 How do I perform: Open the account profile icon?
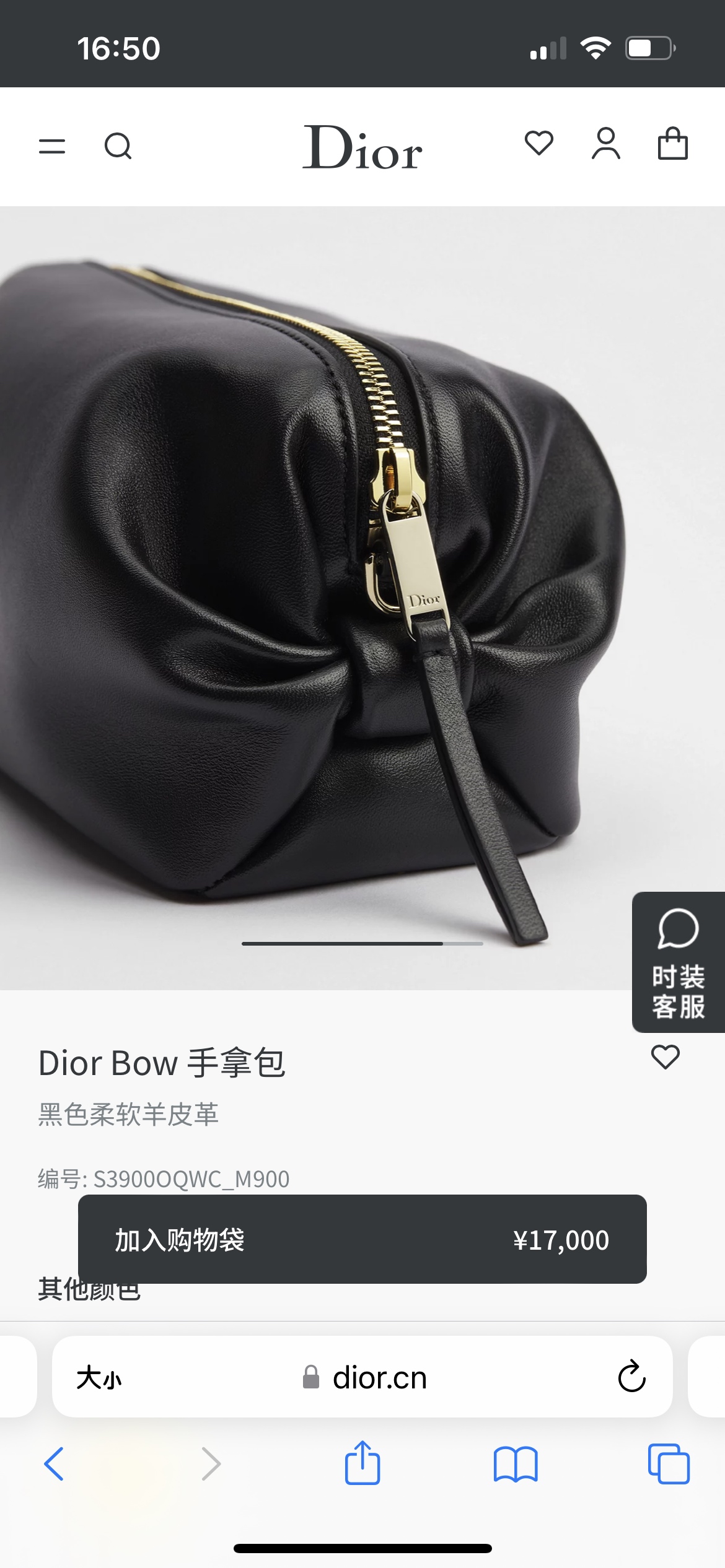[605, 144]
